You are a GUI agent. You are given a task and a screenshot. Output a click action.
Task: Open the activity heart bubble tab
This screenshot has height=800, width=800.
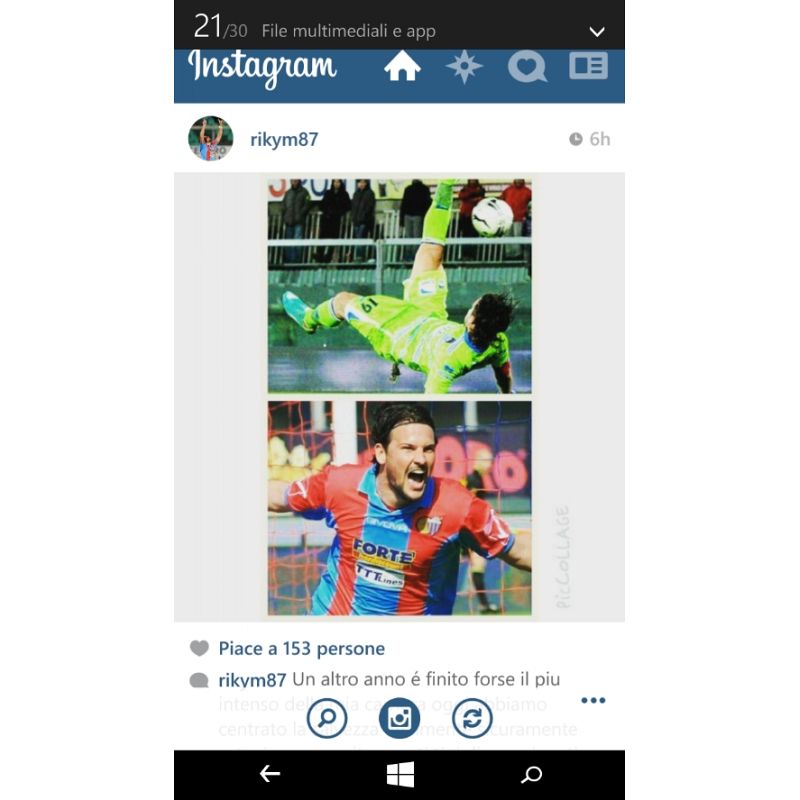click(x=526, y=67)
